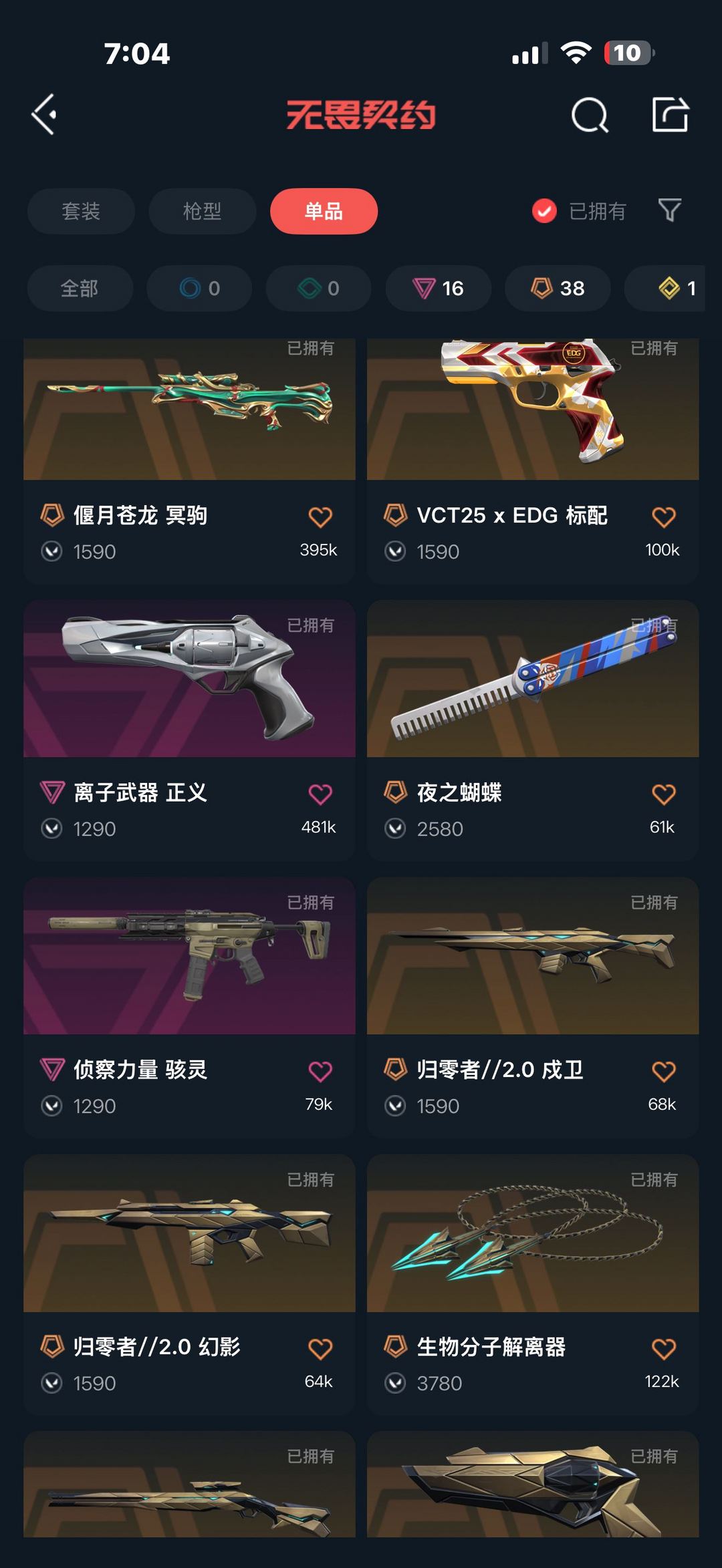Screen dimensions: 722x1568
Task: Share this skin collection page
Action: (670, 115)
